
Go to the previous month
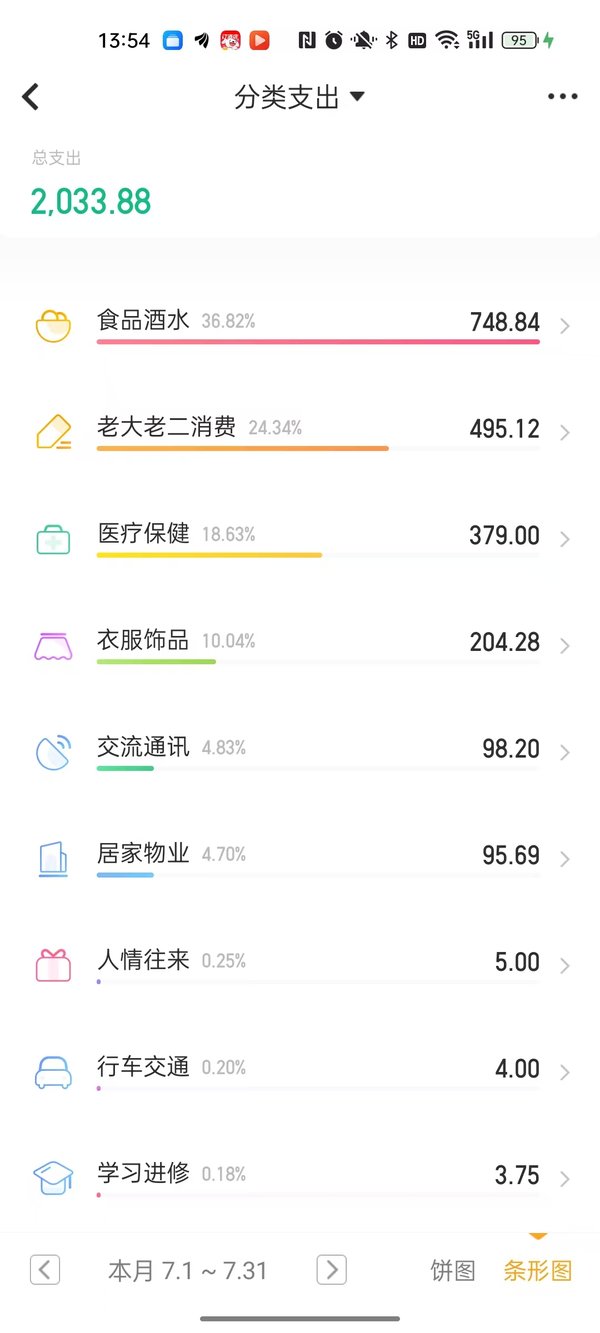pos(45,1270)
